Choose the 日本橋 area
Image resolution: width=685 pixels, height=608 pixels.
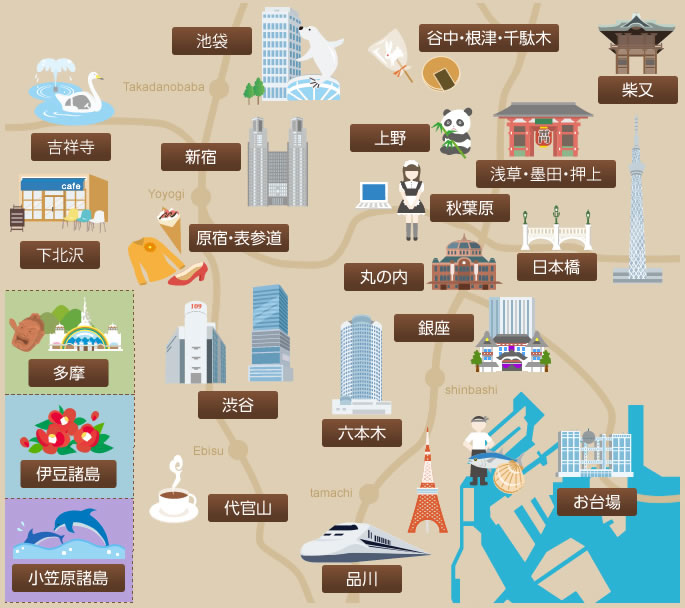556,267
